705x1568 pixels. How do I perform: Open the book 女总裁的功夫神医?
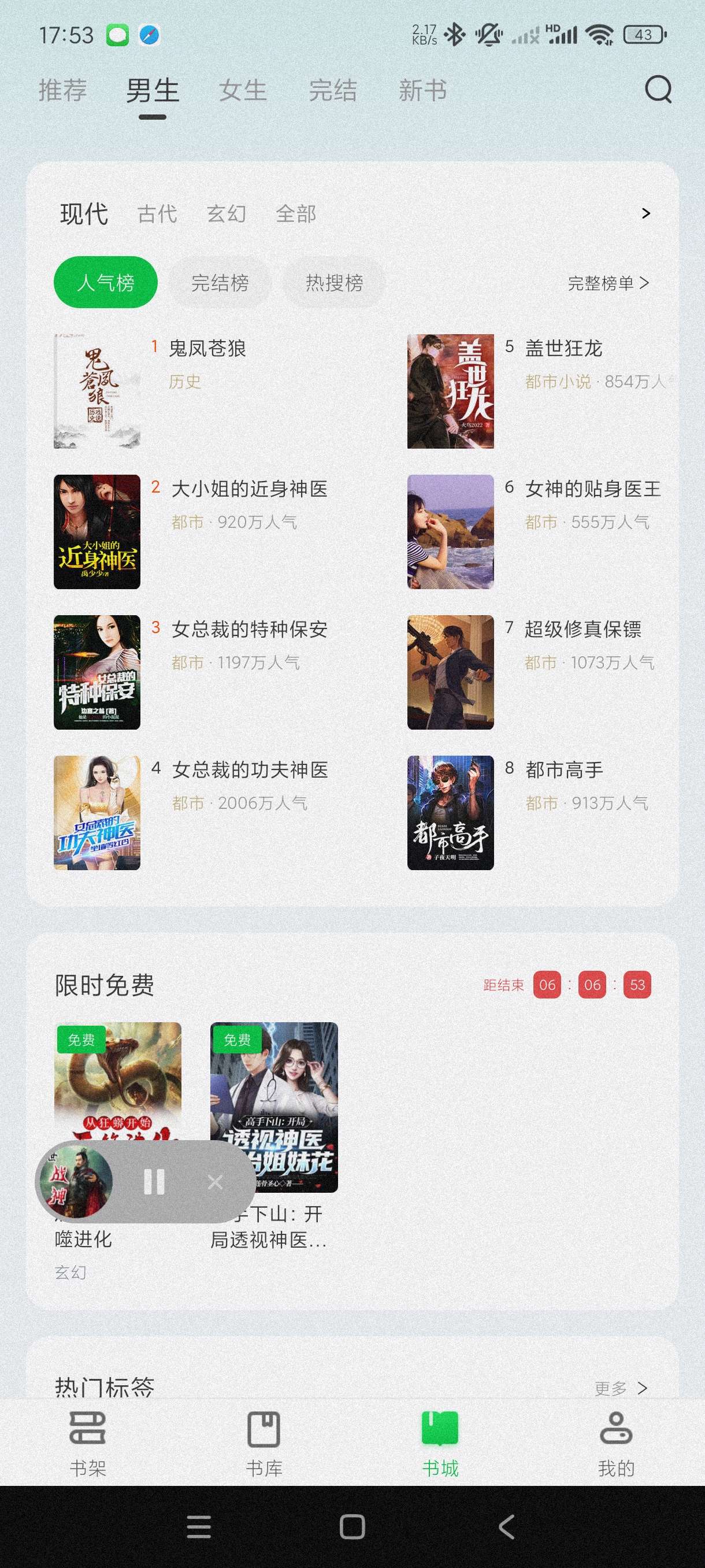point(250,770)
